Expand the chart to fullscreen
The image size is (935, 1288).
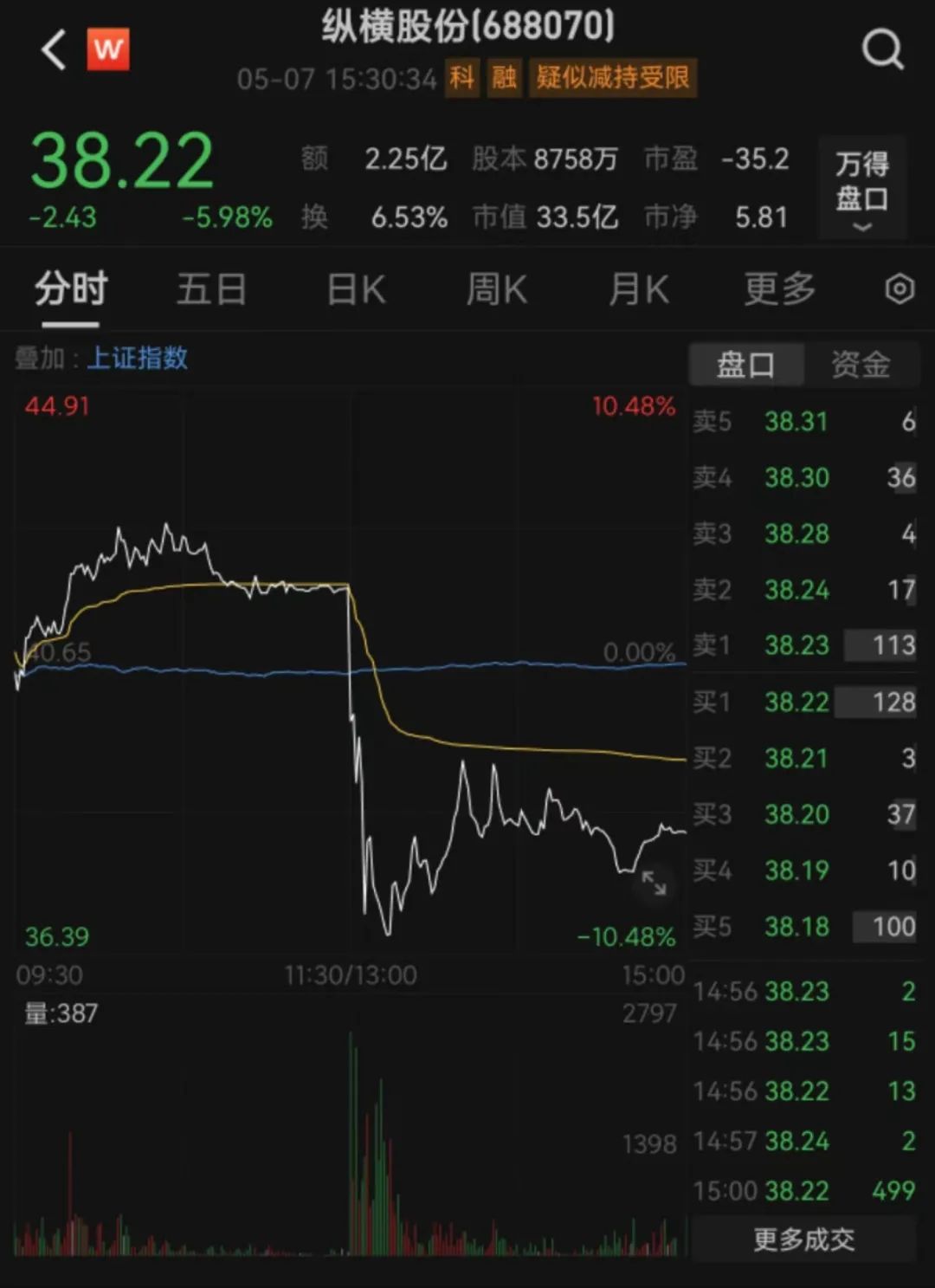[654, 883]
